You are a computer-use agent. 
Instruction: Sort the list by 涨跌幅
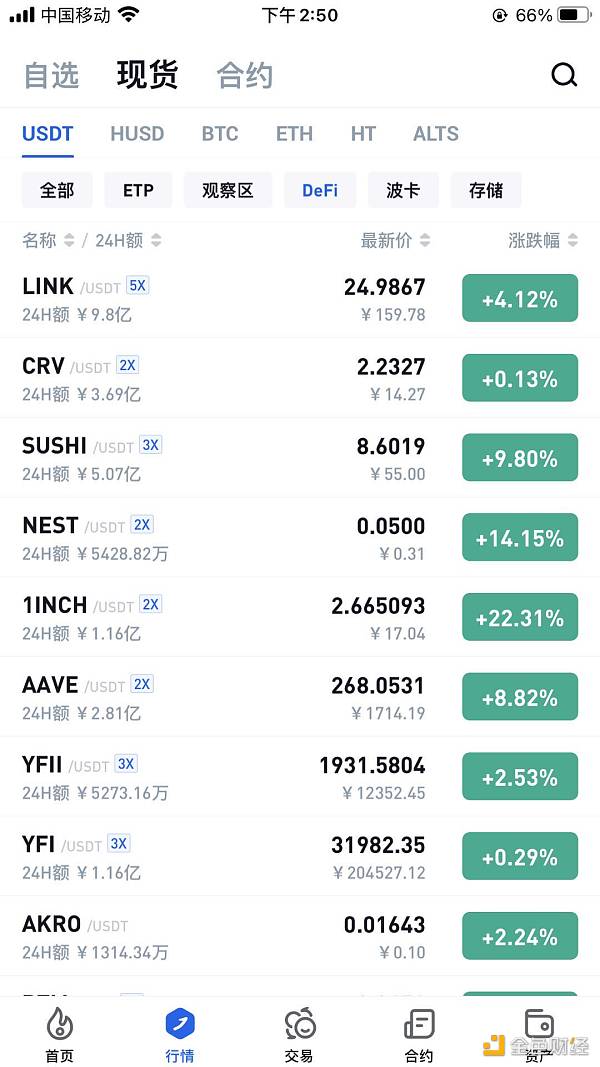(543, 240)
